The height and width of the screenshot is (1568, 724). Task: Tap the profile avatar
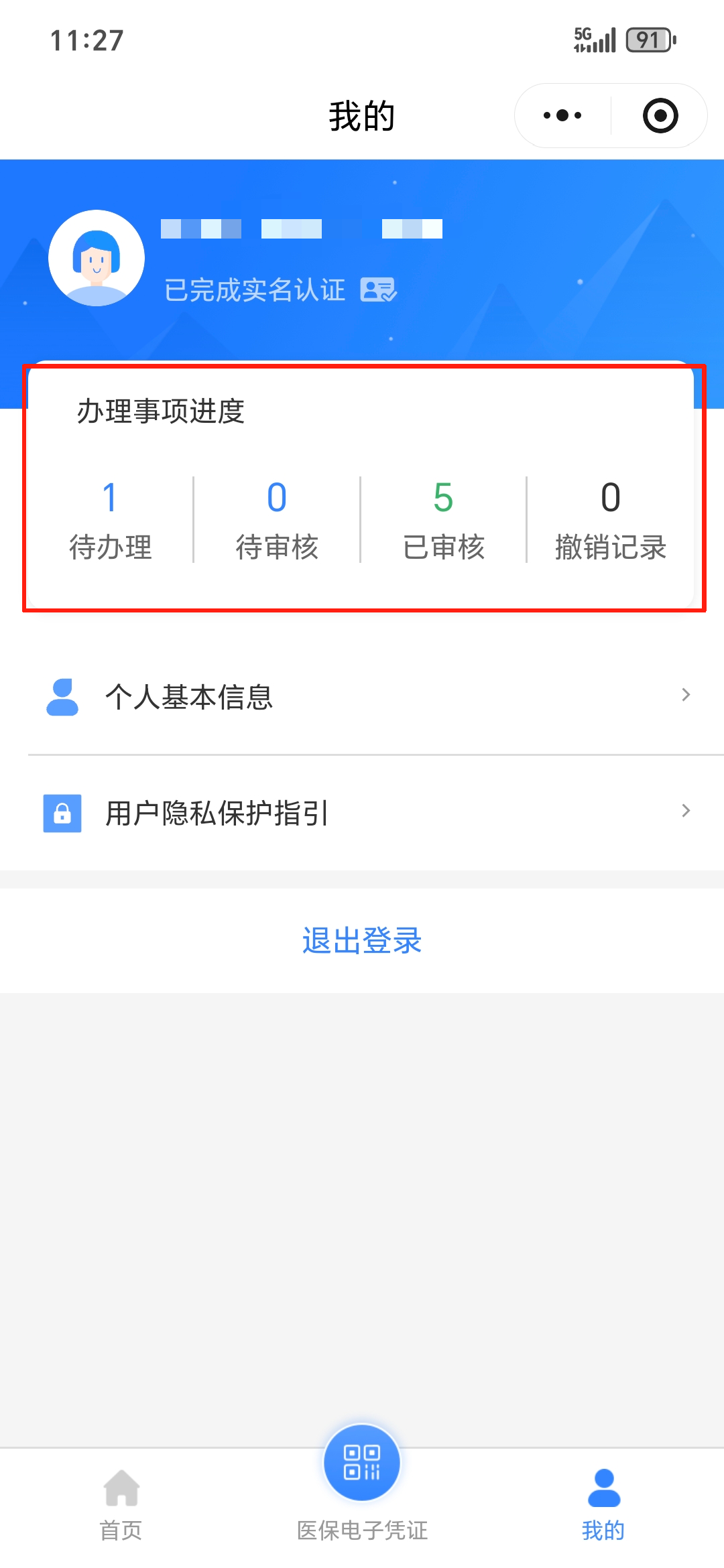click(97, 258)
